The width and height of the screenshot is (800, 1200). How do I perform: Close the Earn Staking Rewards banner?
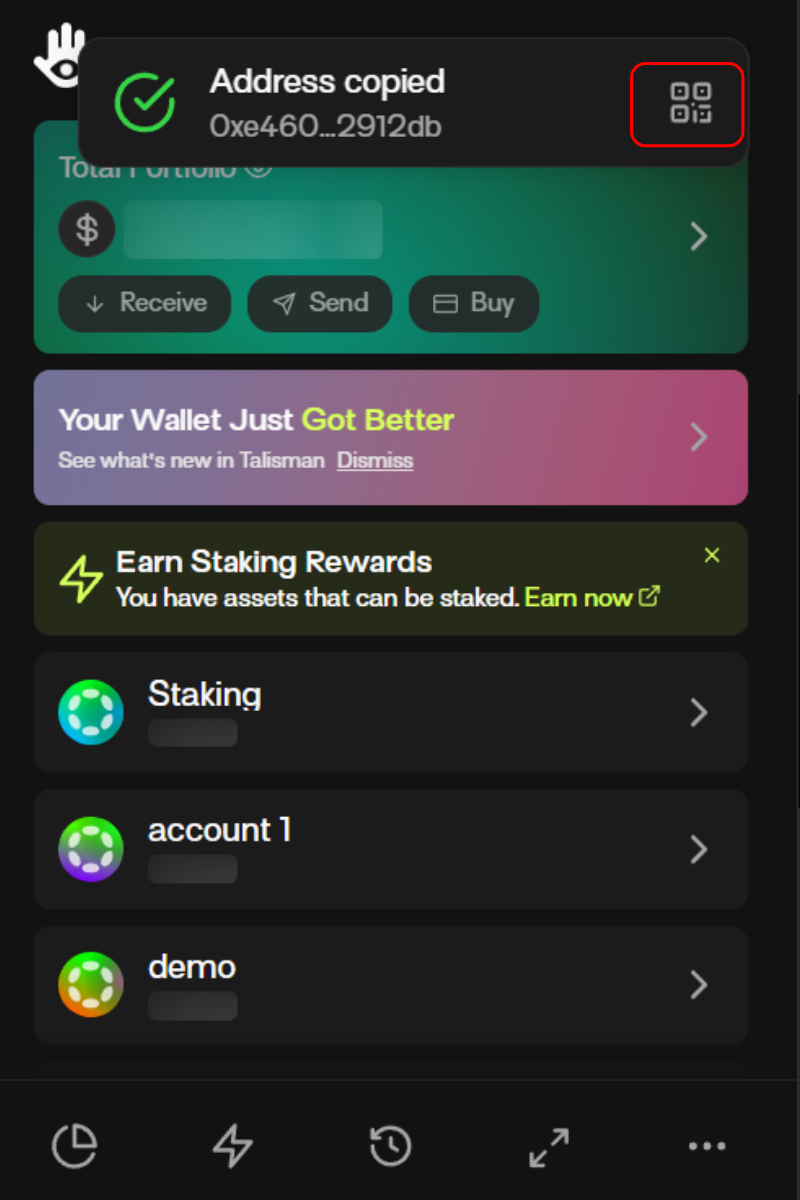(x=712, y=555)
